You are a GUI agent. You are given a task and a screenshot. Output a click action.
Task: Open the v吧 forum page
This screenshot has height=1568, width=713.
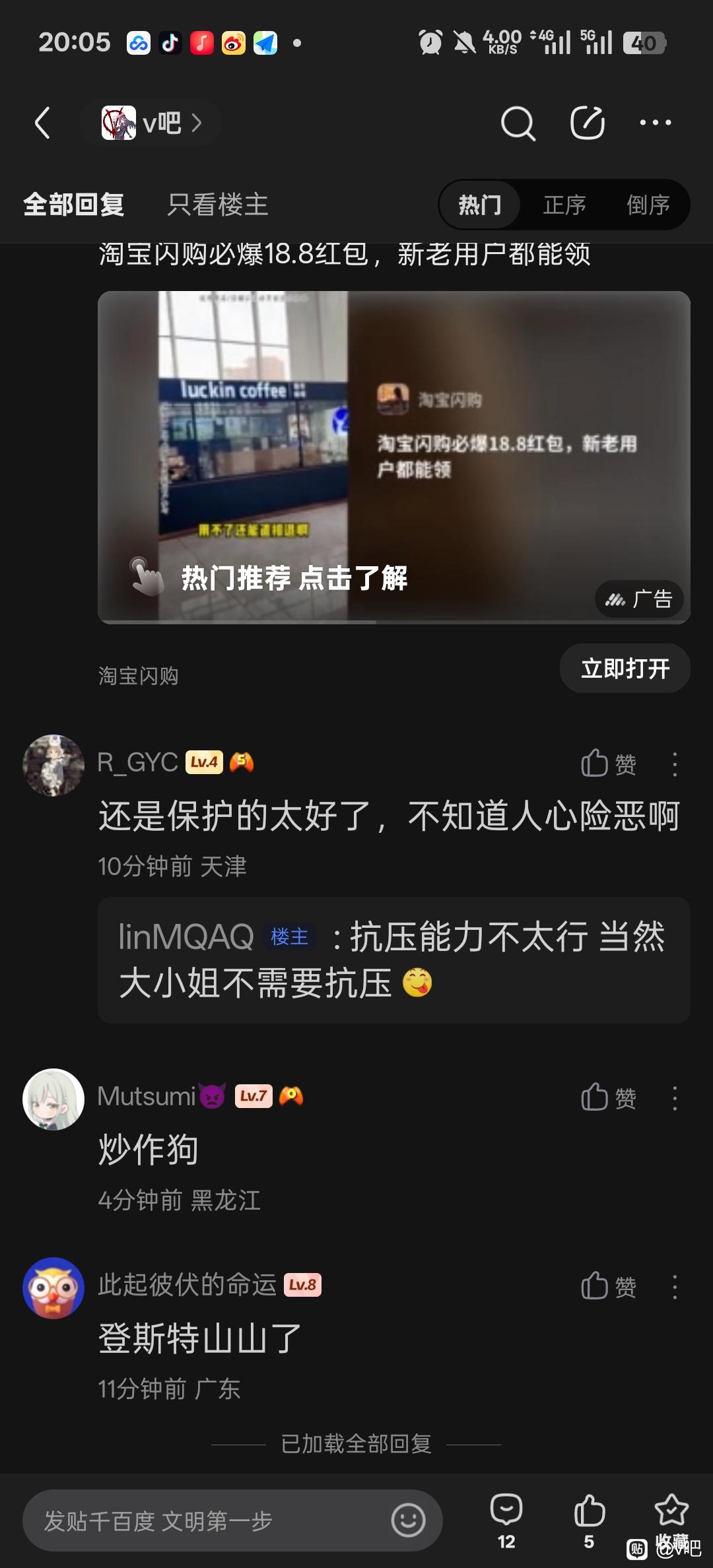[151, 123]
